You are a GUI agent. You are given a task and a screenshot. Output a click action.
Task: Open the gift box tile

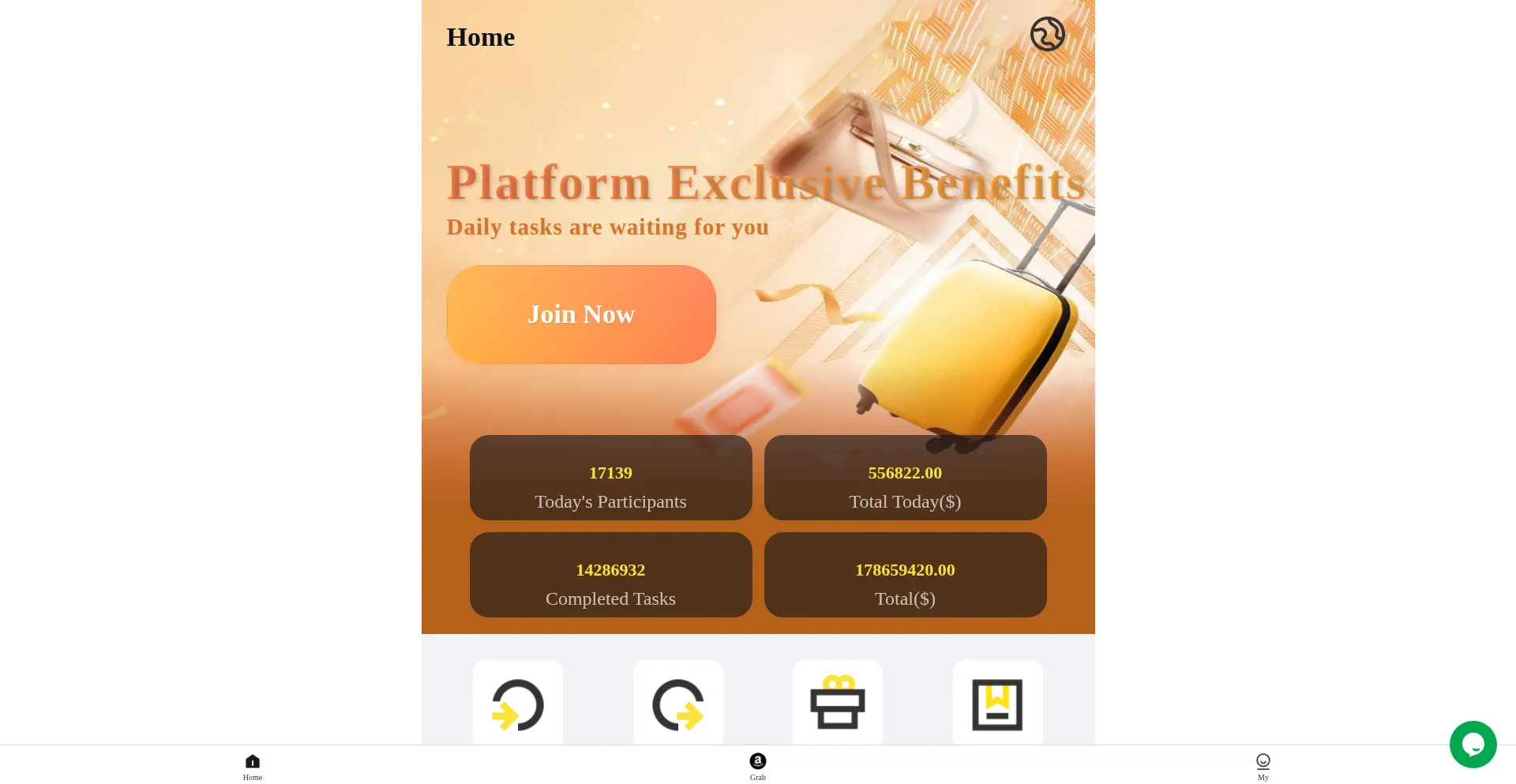click(x=838, y=703)
